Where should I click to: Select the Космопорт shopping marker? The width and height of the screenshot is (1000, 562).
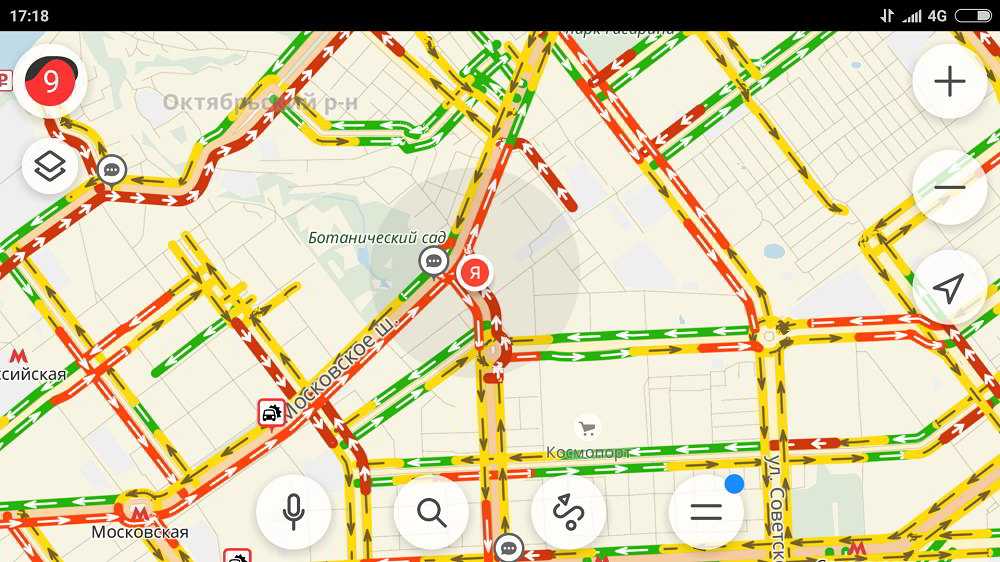pos(588,428)
